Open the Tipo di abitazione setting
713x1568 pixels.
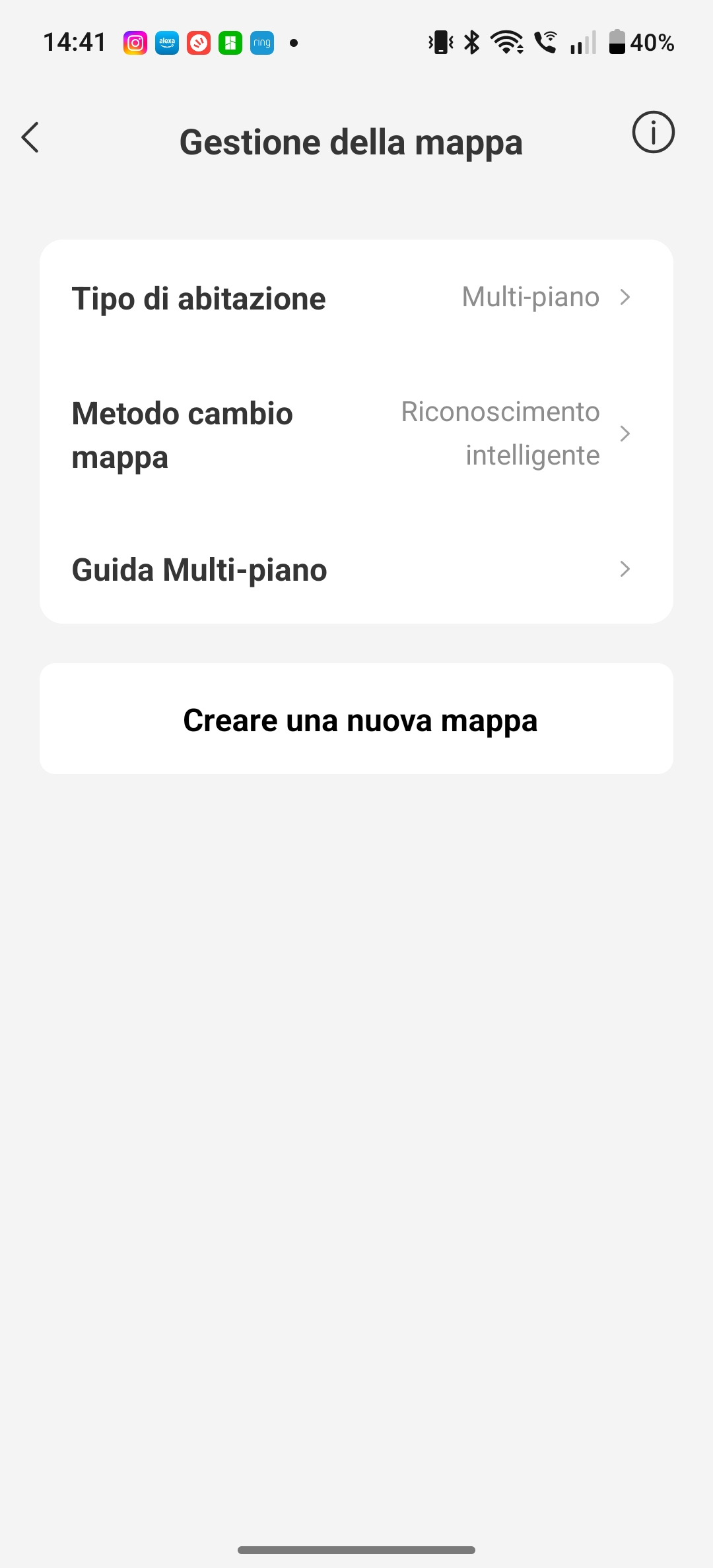click(x=356, y=298)
